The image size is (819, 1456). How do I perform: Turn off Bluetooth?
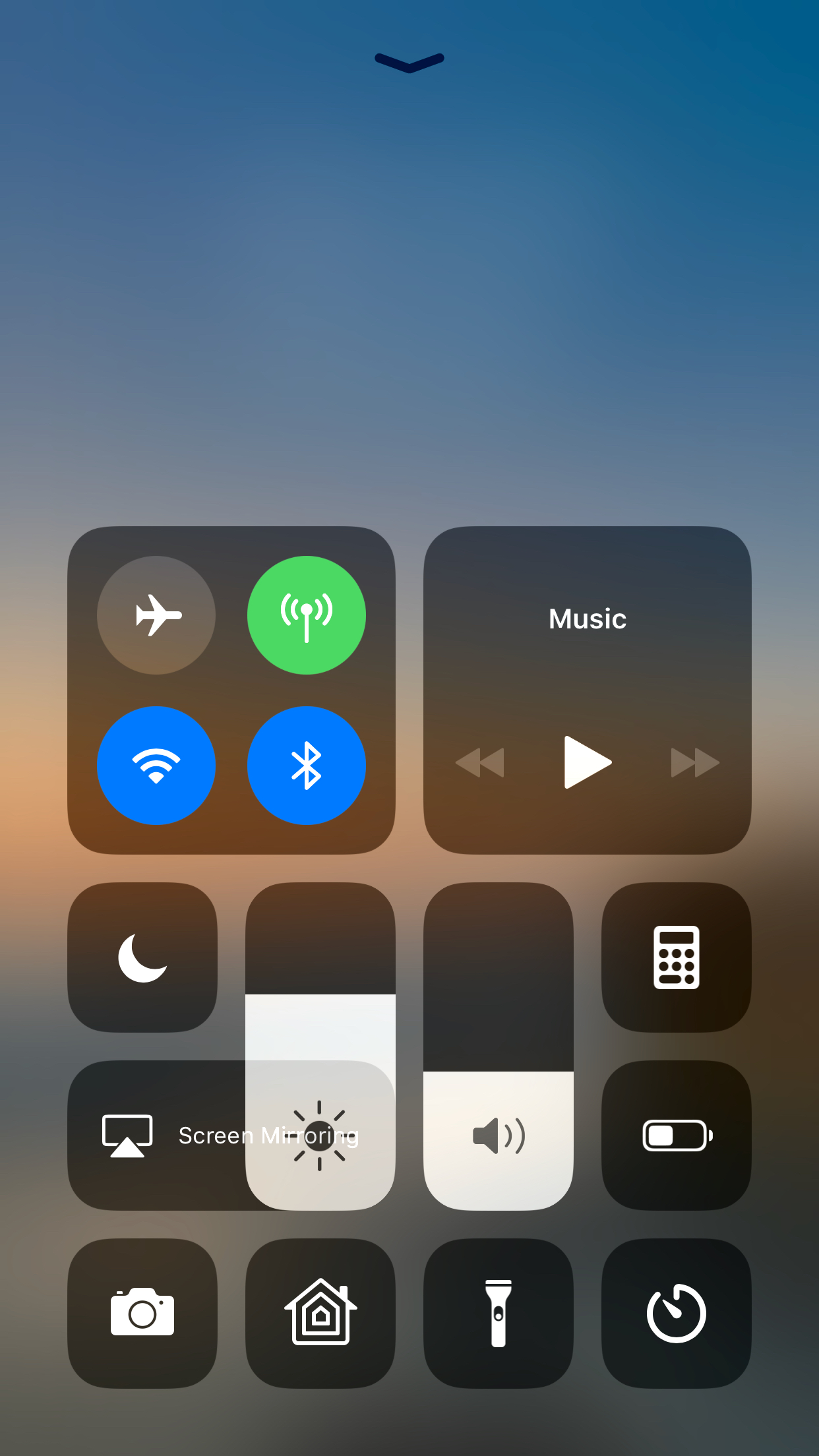307,766
